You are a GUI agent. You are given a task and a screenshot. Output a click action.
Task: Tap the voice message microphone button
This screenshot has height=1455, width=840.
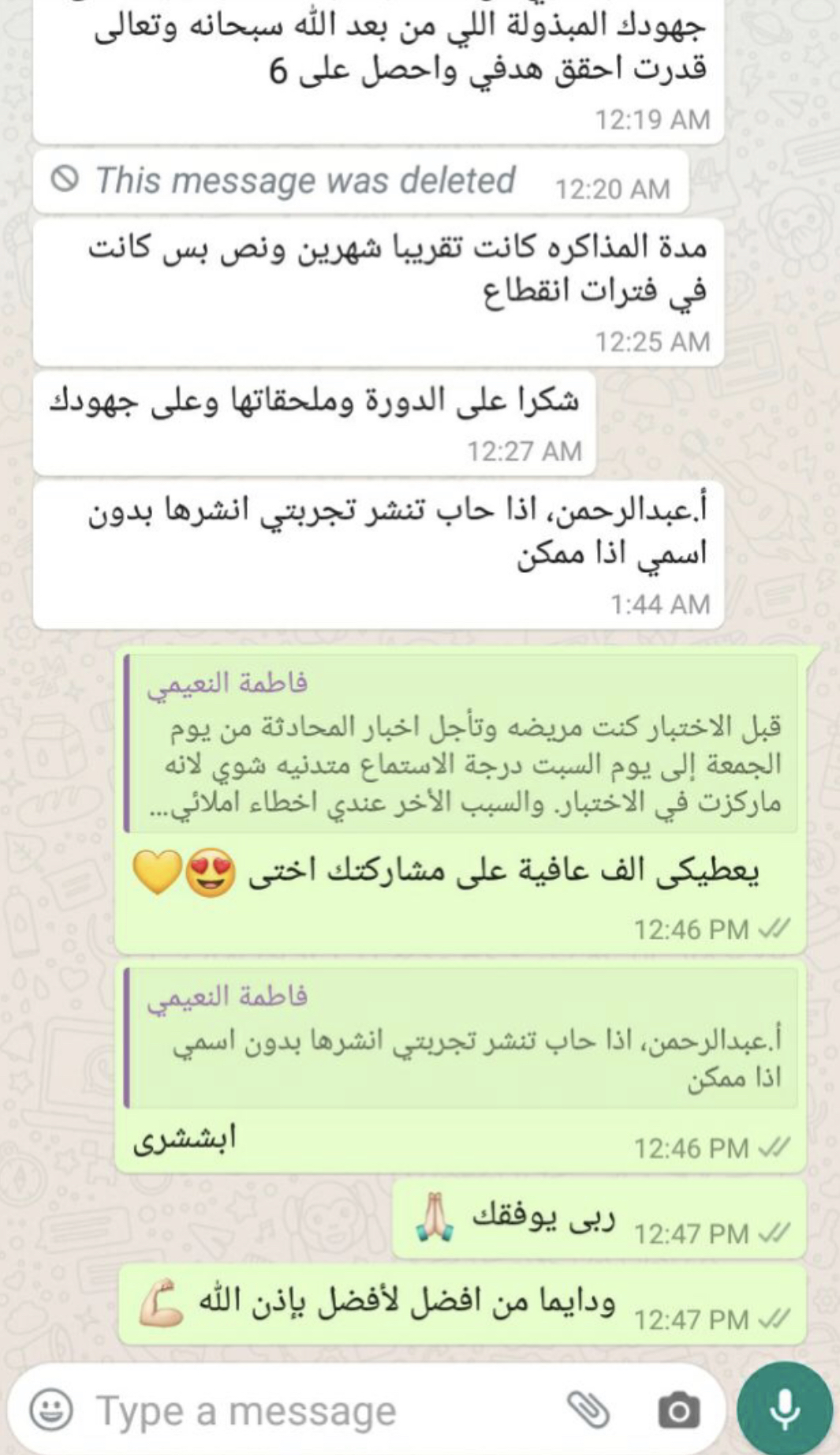click(785, 1409)
